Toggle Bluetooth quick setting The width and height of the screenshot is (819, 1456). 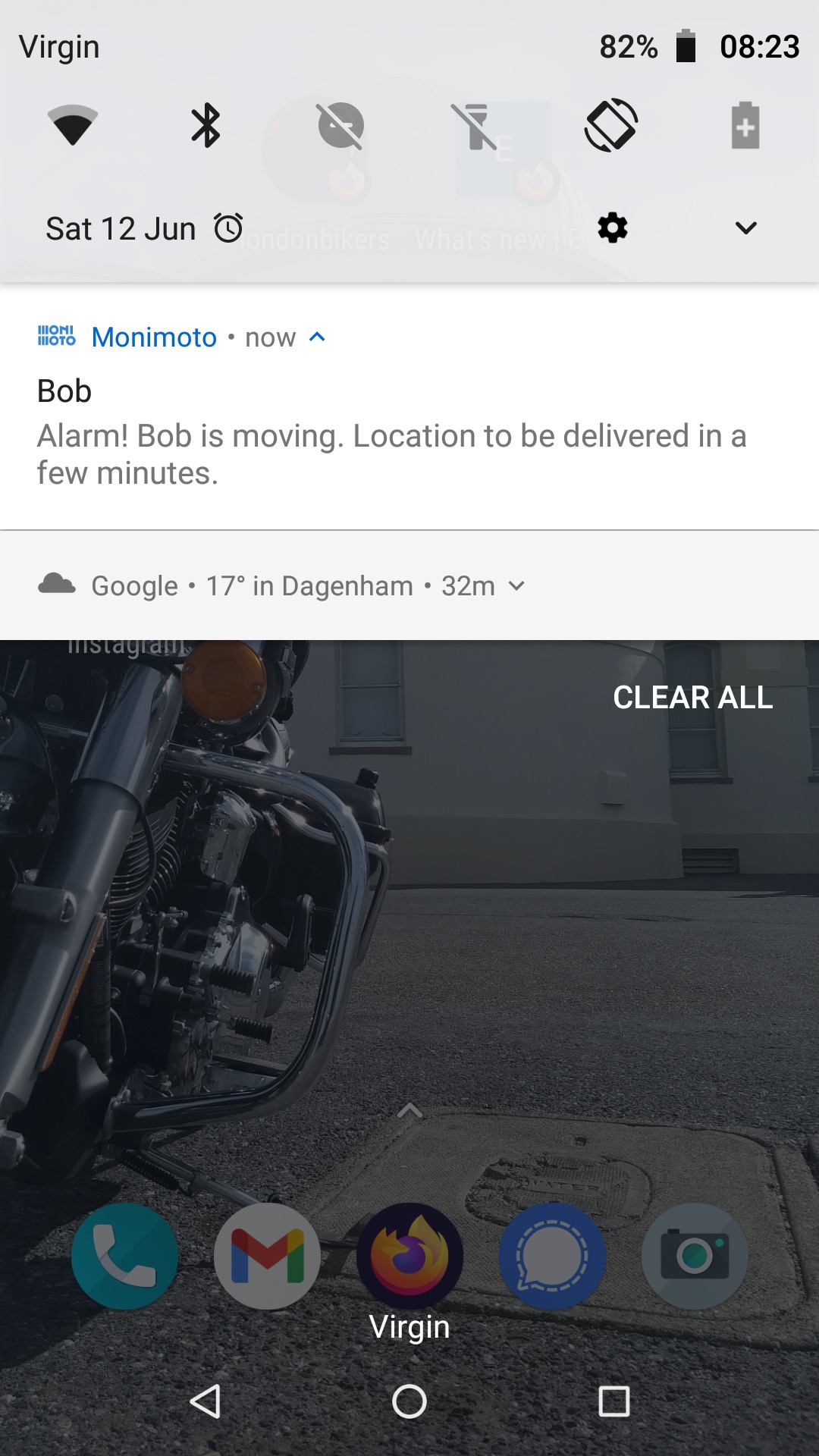tap(206, 125)
